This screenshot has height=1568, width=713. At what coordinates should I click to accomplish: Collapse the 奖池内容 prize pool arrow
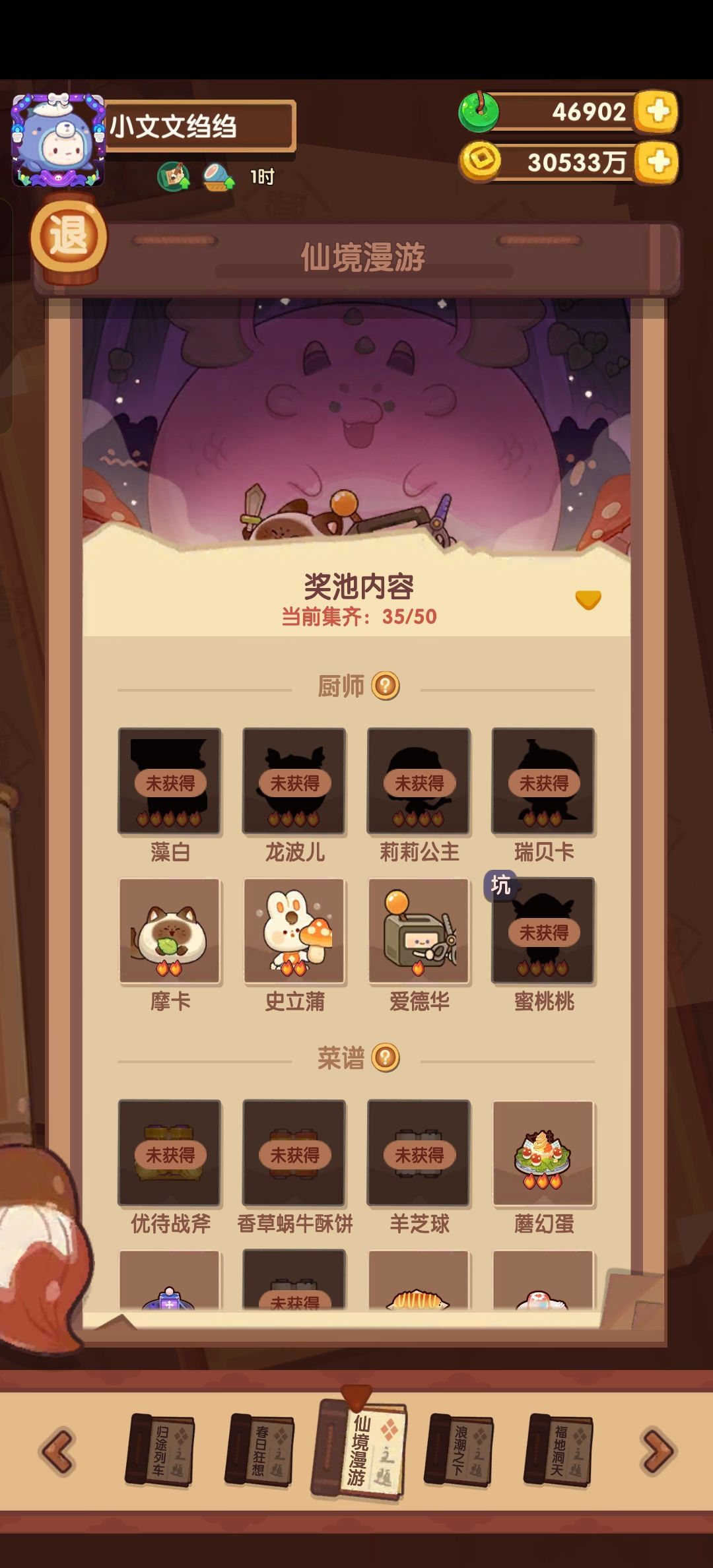pyautogui.click(x=588, y=599)
